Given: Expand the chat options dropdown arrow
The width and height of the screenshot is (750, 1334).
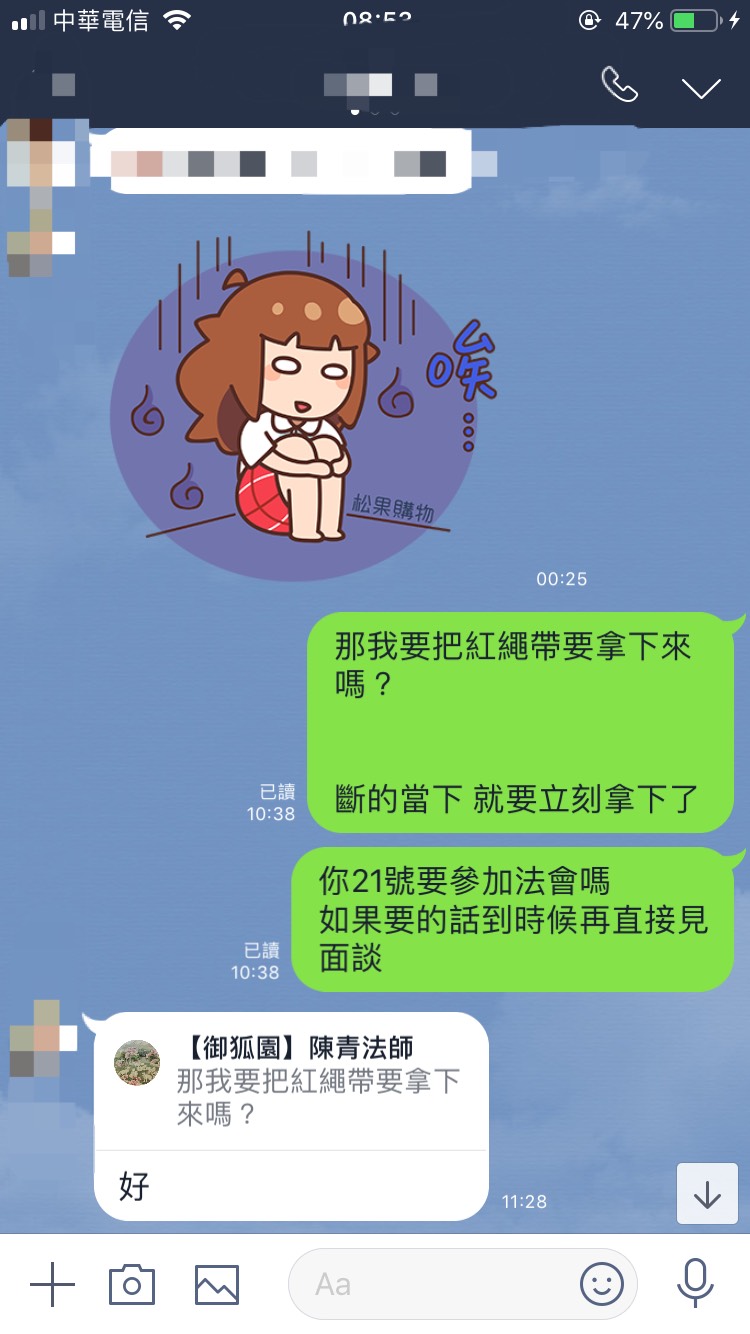Looking at the screenshot, I should pos(701,87).
